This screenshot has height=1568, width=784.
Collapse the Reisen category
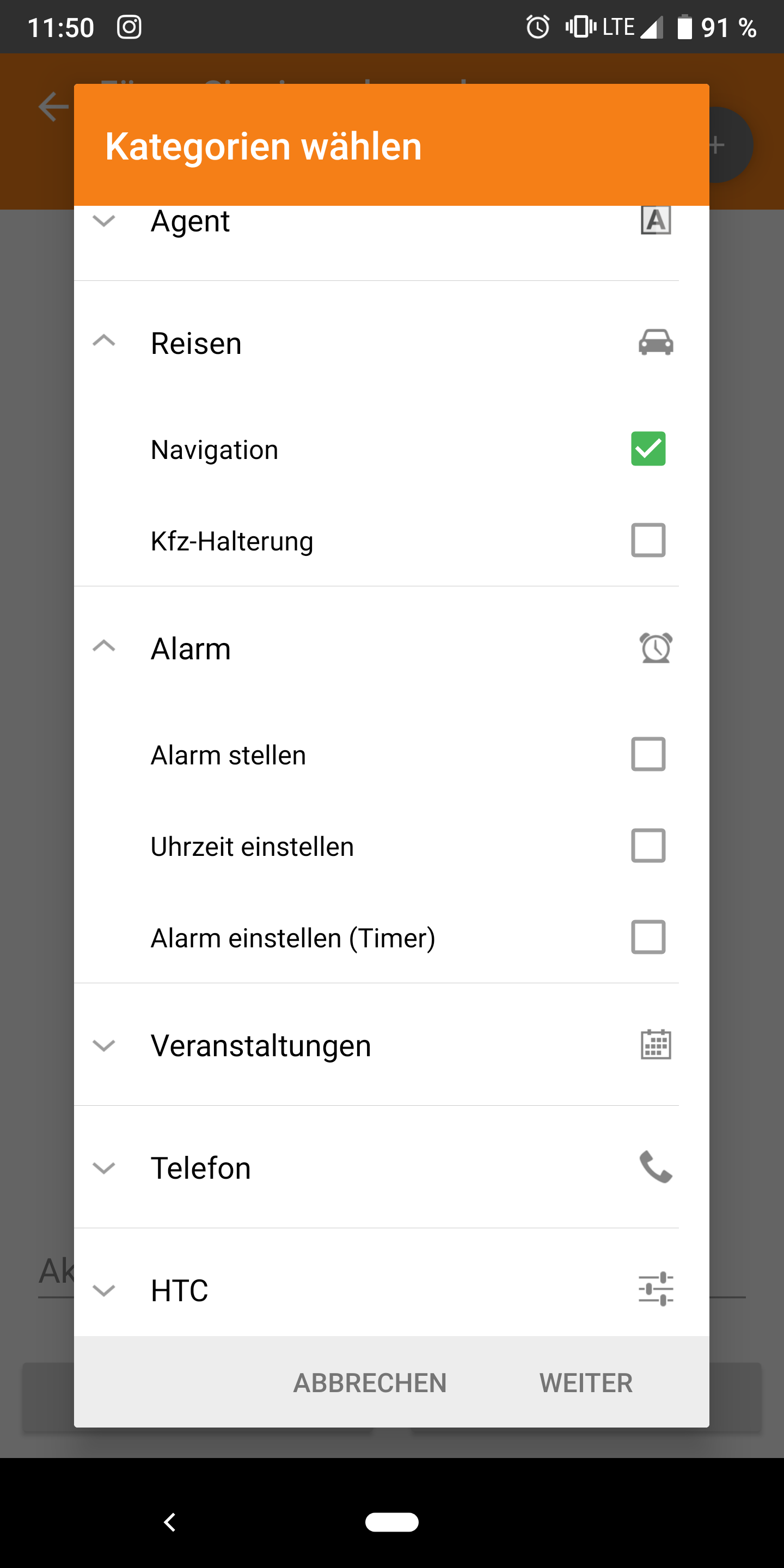click(x=104, y=341)
